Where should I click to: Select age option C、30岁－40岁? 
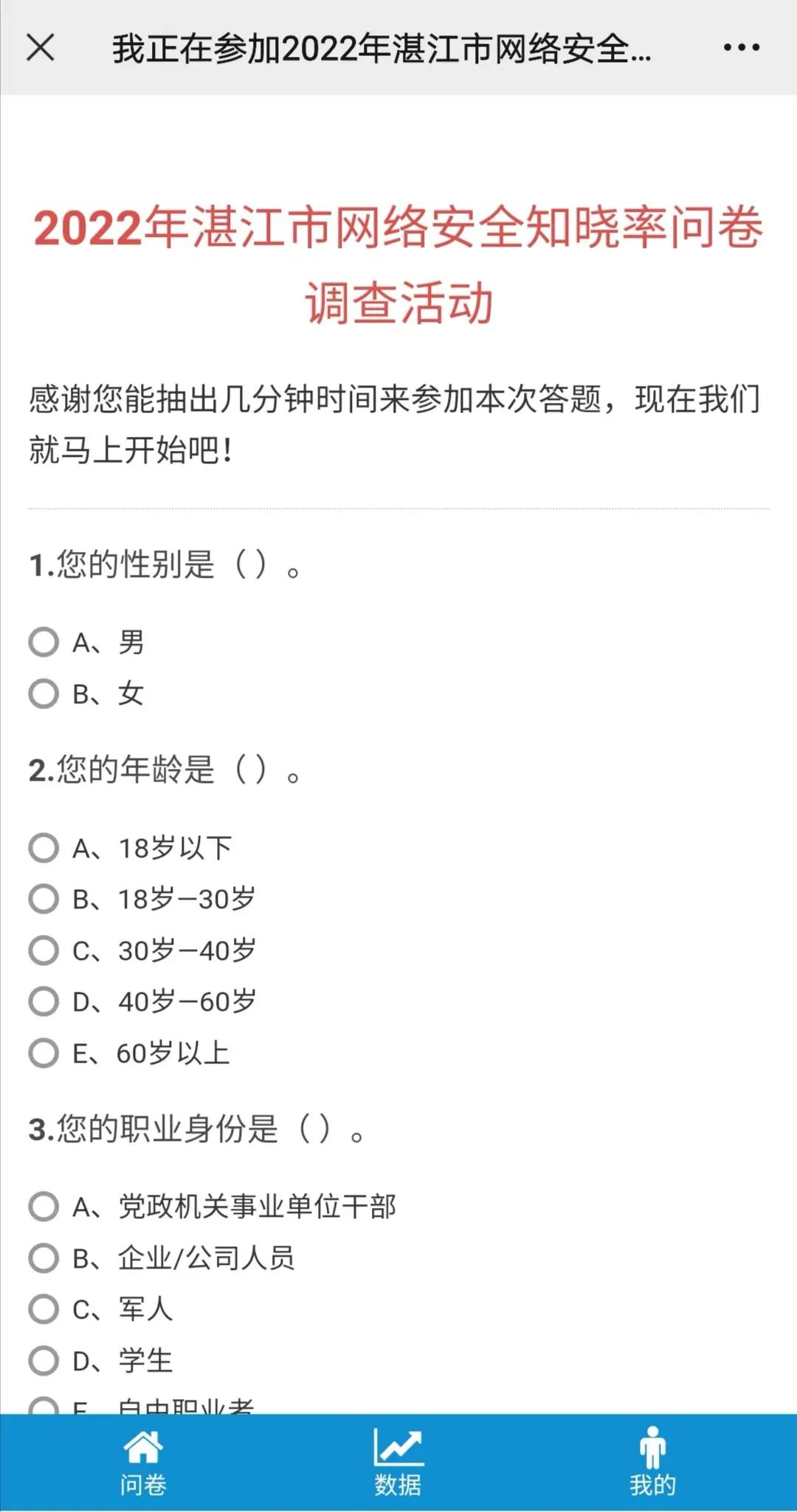click(x=43, y=951)
